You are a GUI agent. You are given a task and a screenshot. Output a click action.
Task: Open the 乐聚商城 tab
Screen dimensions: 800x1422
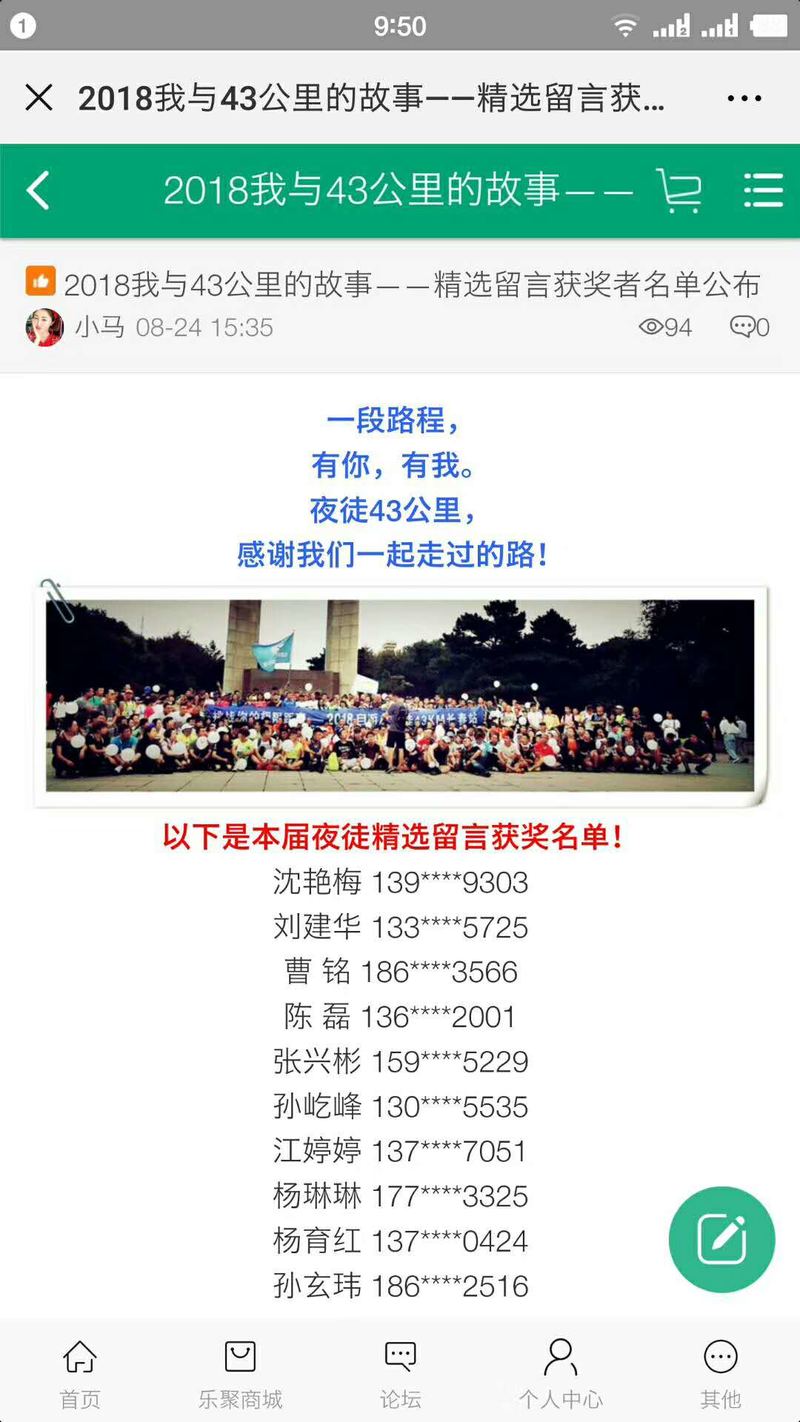[240, 1374]
